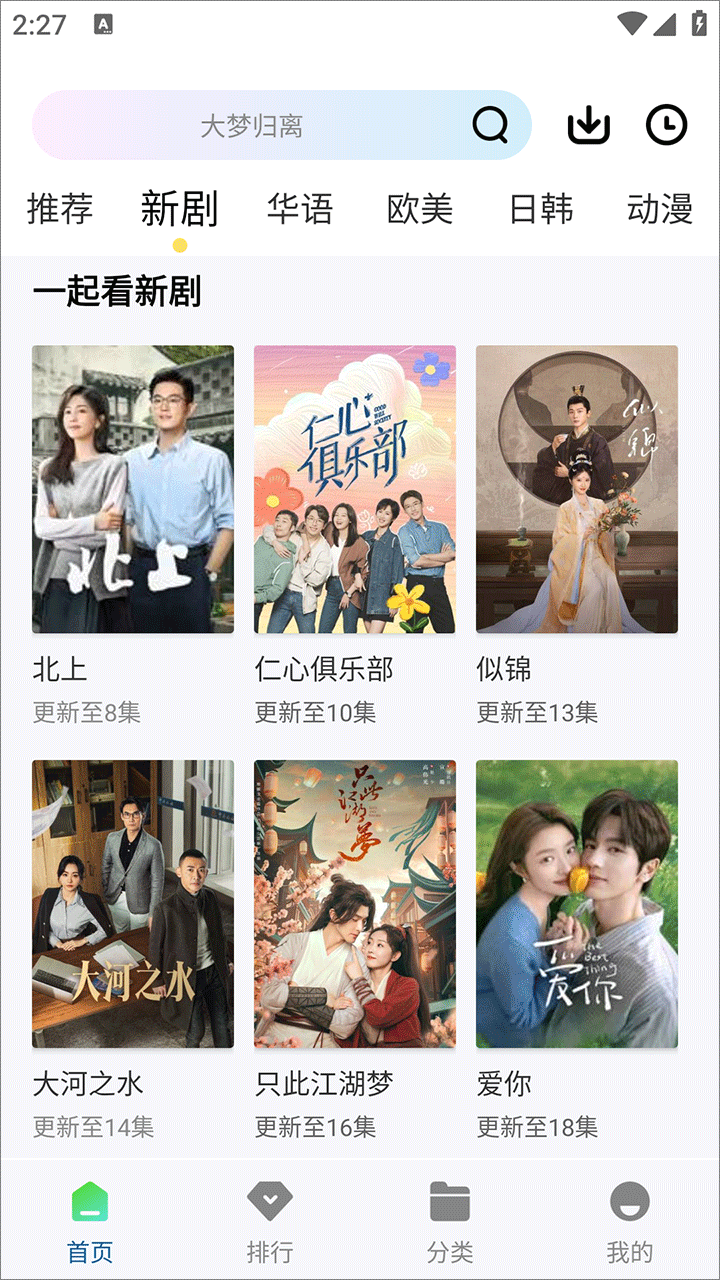Open the drama 大河之水
The height and width of the screenshot is (1280, 720).
tap(133, 904)
